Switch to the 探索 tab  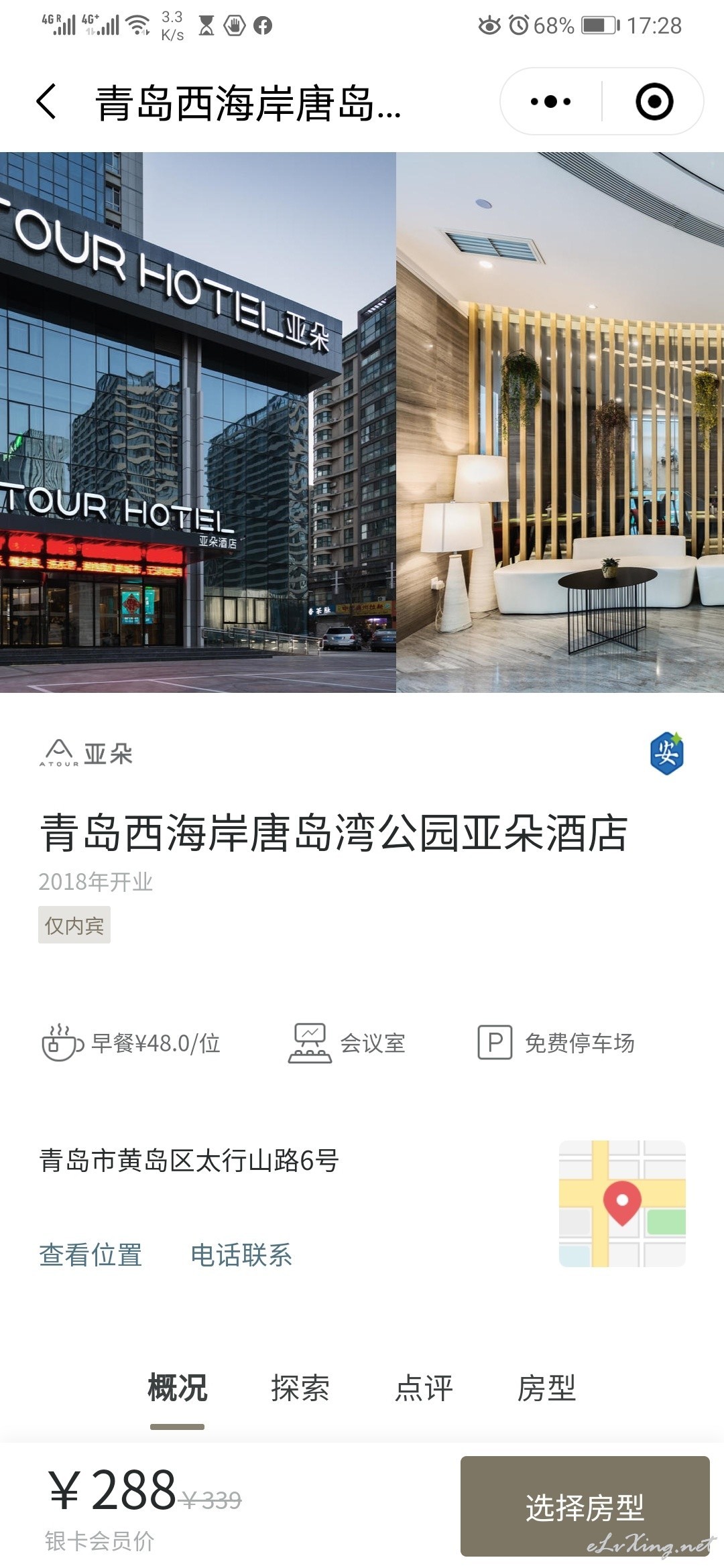300,1387
